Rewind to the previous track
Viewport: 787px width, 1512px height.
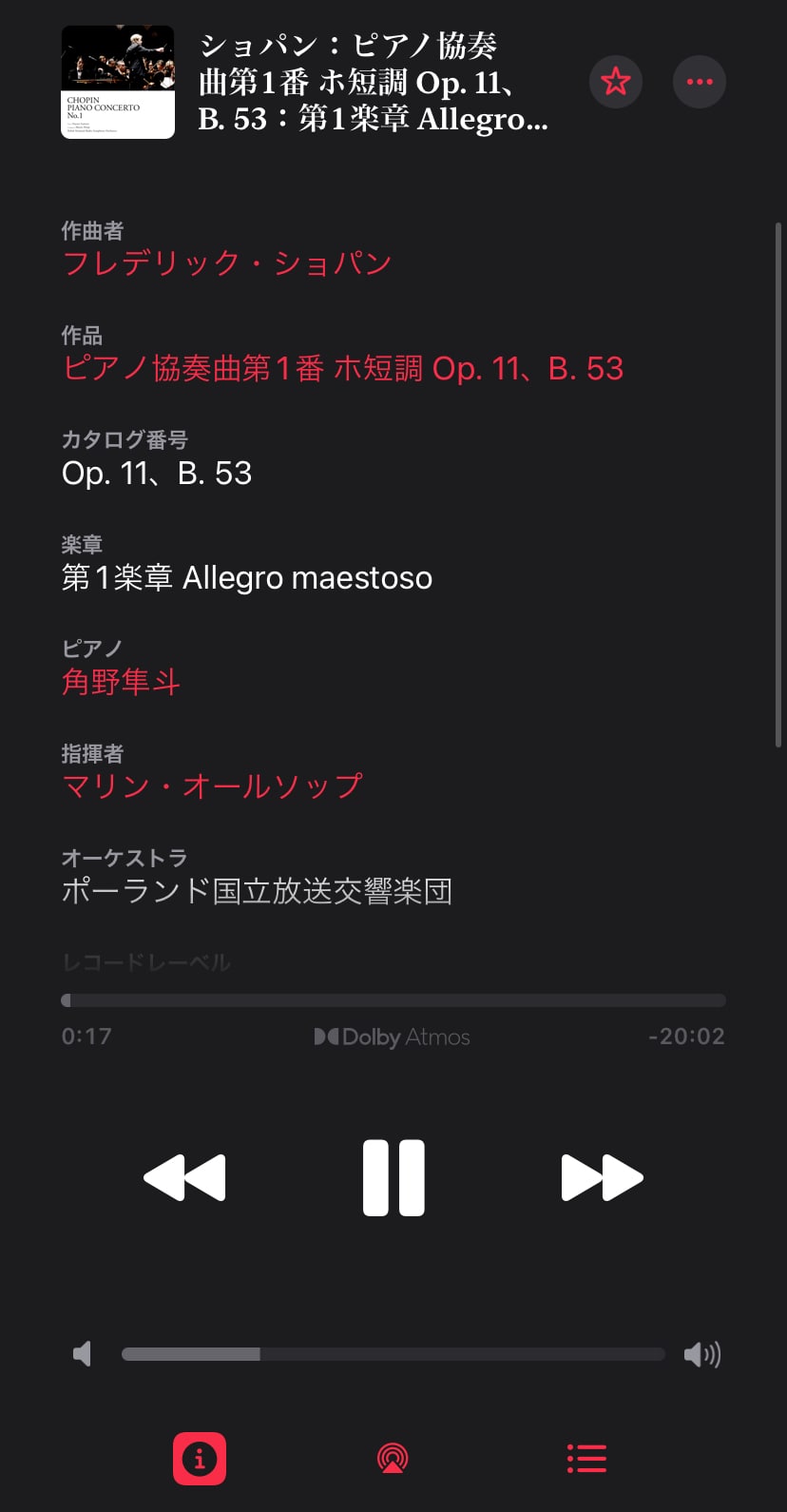[184, 1176]
